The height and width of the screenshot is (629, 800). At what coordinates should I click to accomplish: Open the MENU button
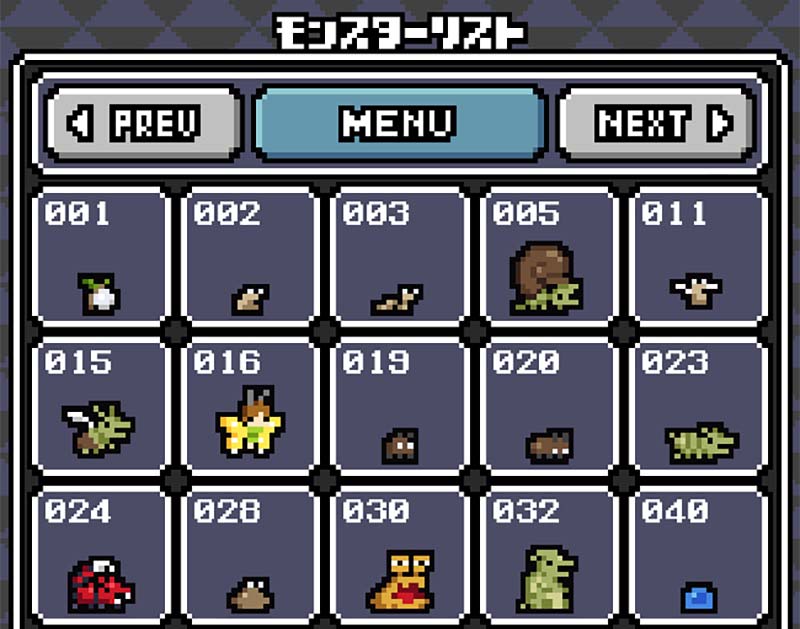tap(399, 124)
